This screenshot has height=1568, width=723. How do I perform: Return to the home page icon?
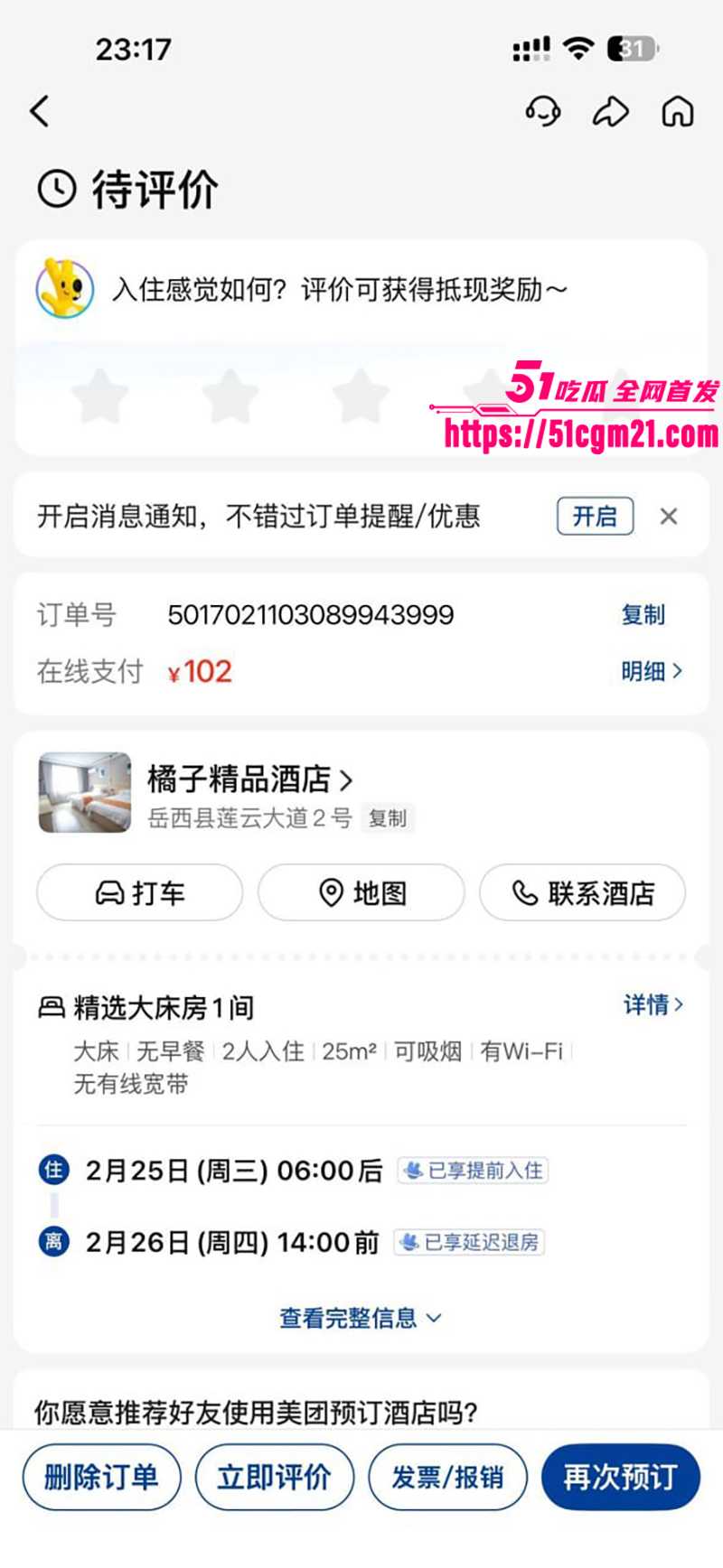(x=678, y=111)
